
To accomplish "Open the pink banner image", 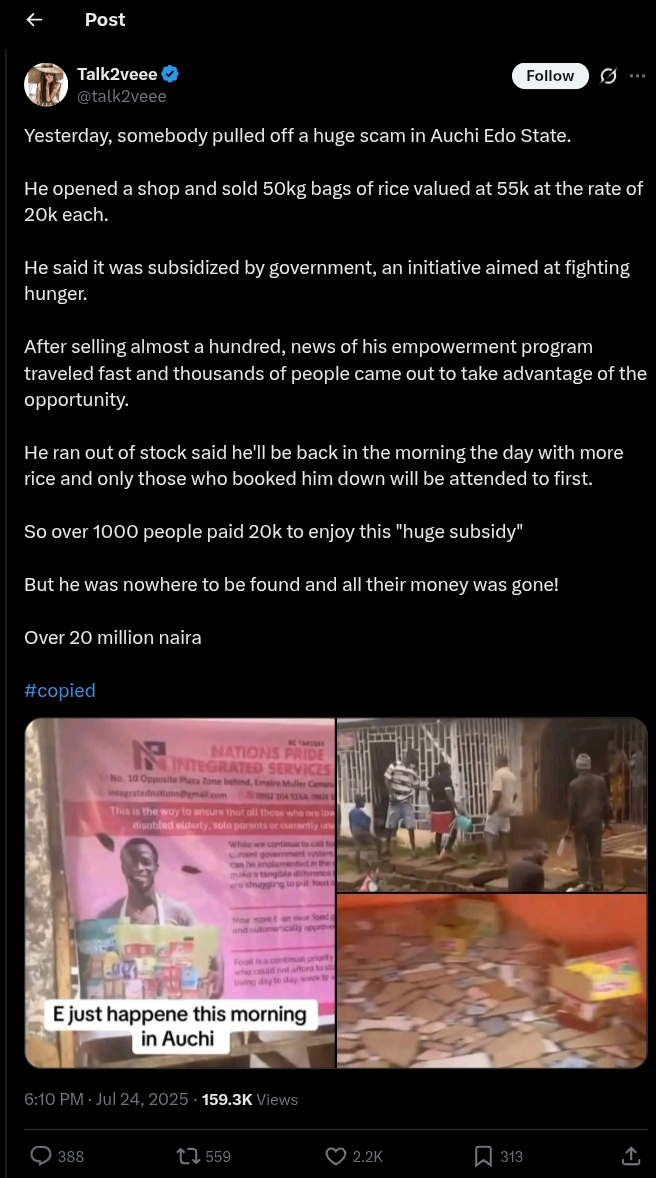I will (179, 893).
